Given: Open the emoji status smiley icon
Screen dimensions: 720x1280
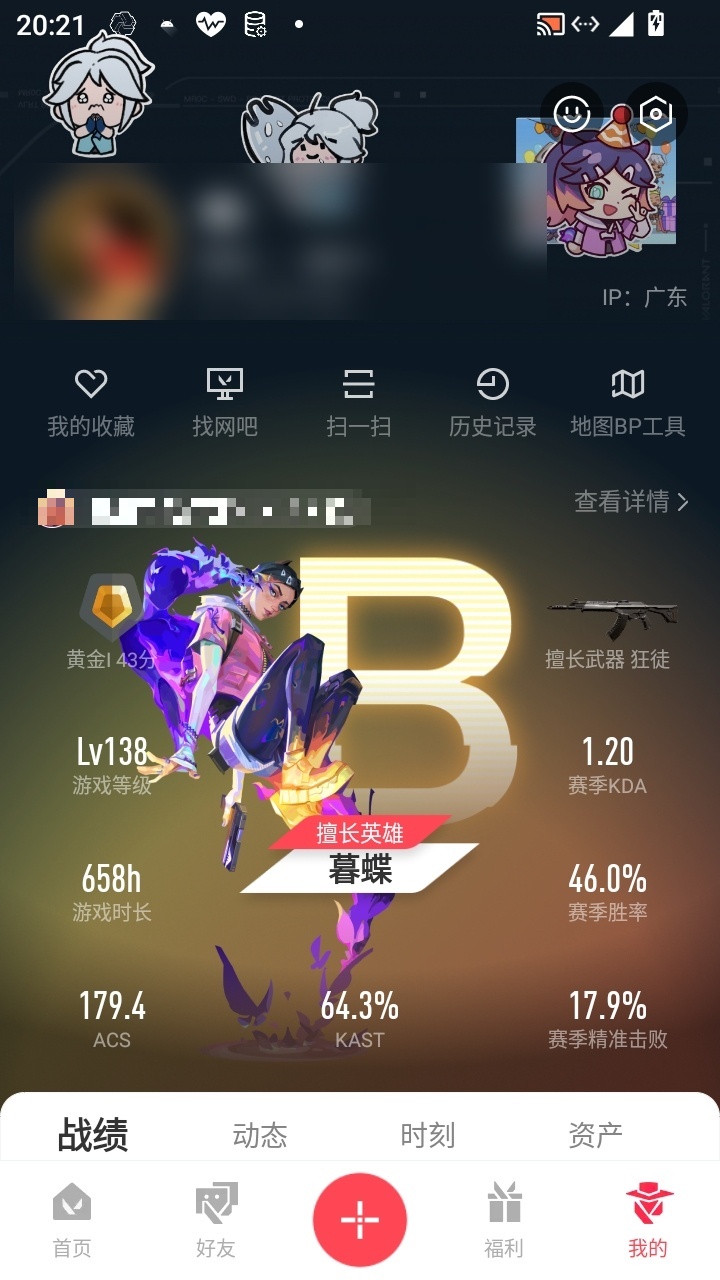Looking at the screenshot, I should (x=571, y=113).
